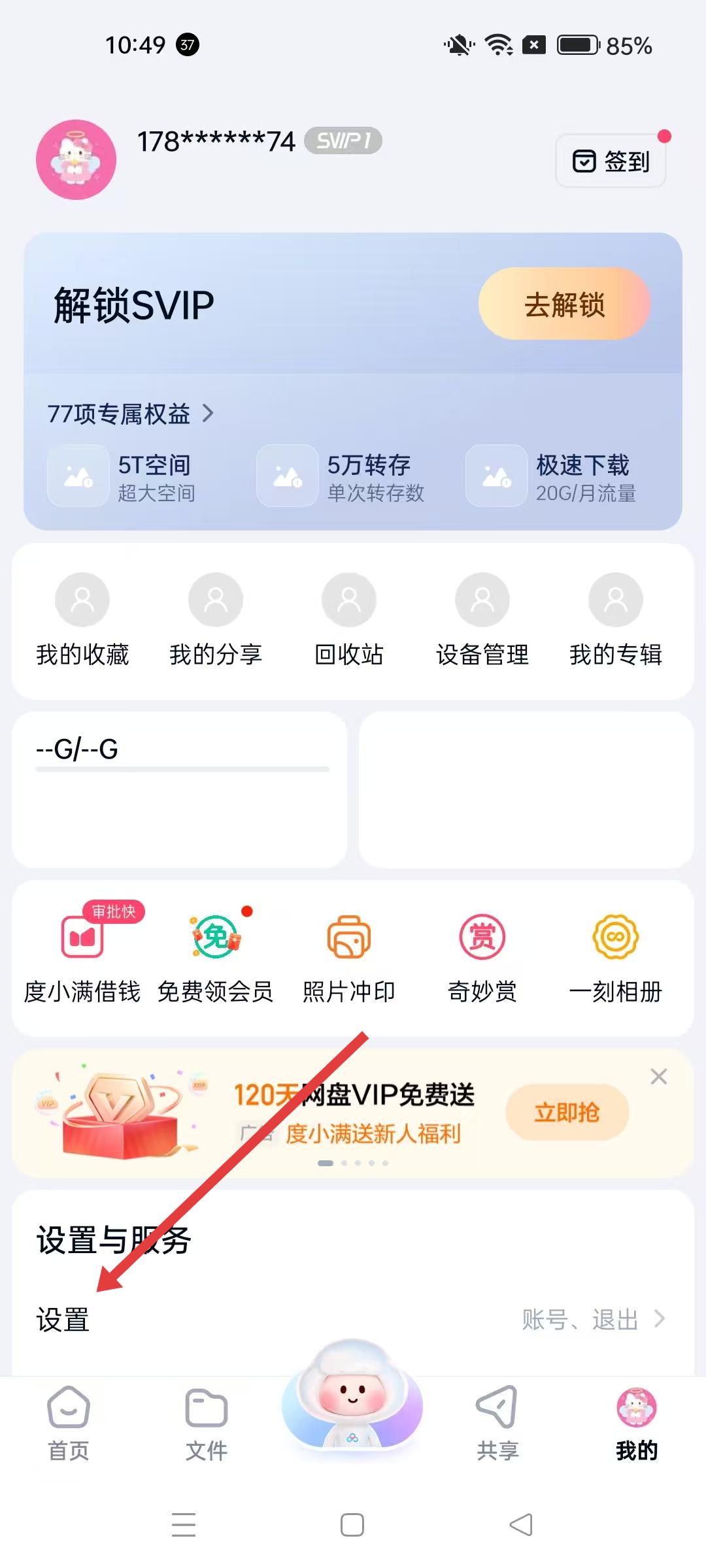The width and height of the screenshot is (706, 1568).
Task: Switch to 共享 sharing tab
Action: [x=497, y=1423]
